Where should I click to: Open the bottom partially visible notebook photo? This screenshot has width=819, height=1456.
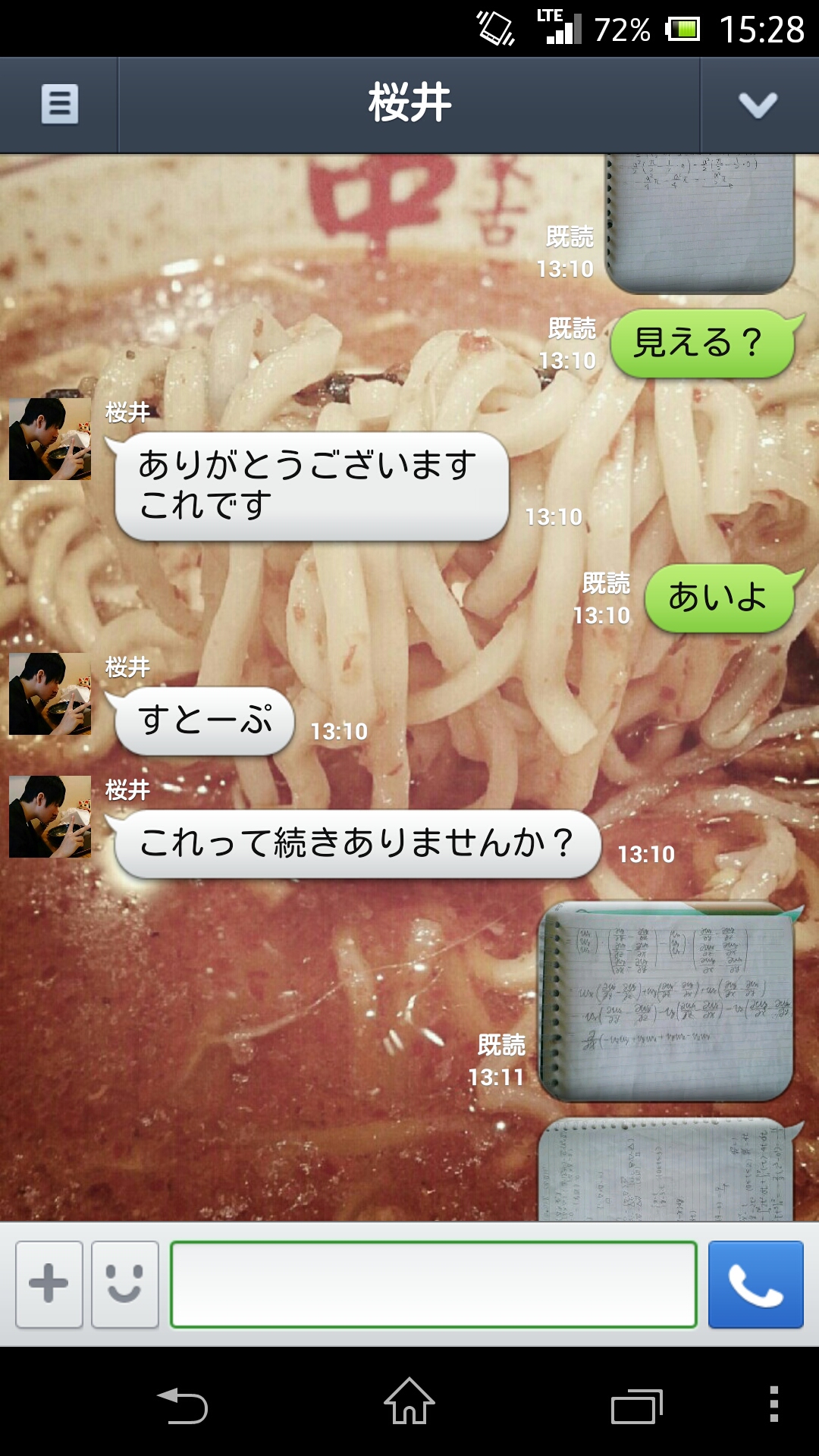point(666,1172)
